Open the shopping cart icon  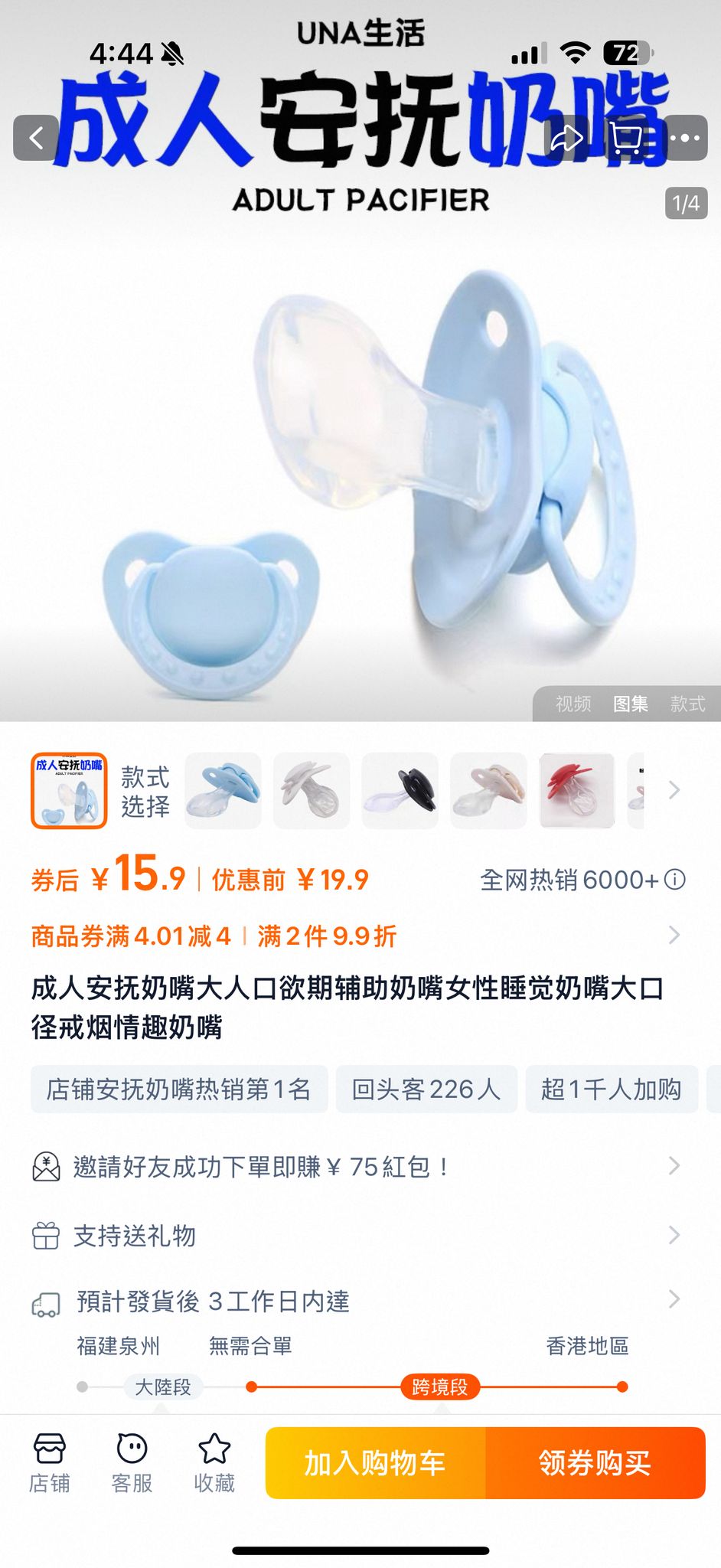click(626, 139)
